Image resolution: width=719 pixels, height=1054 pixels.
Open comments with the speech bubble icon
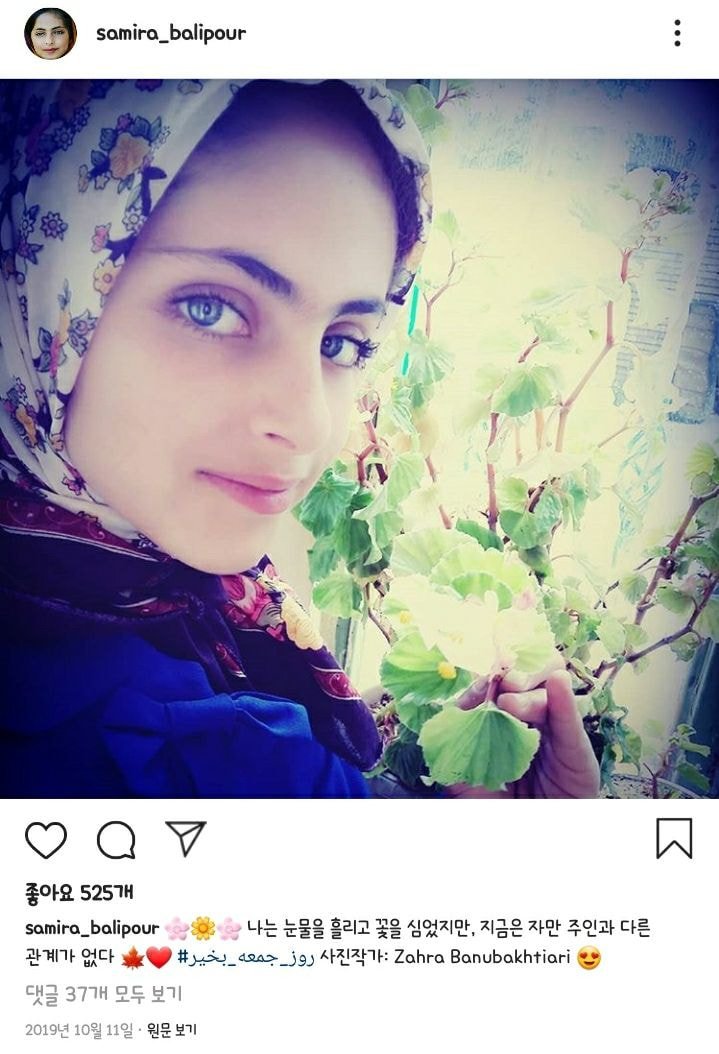click(x=116, y=840)
